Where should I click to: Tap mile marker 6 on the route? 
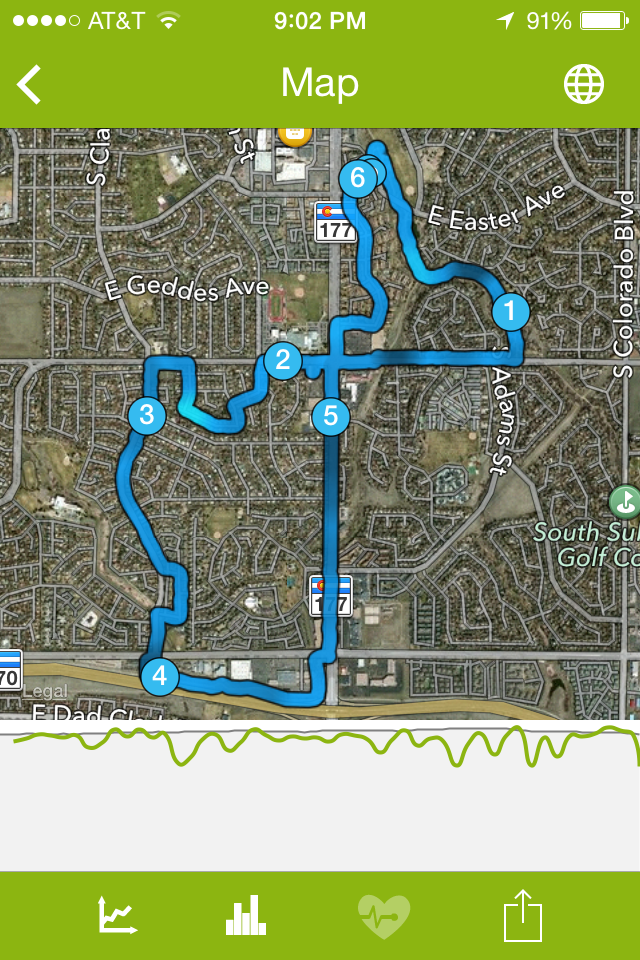356,179
